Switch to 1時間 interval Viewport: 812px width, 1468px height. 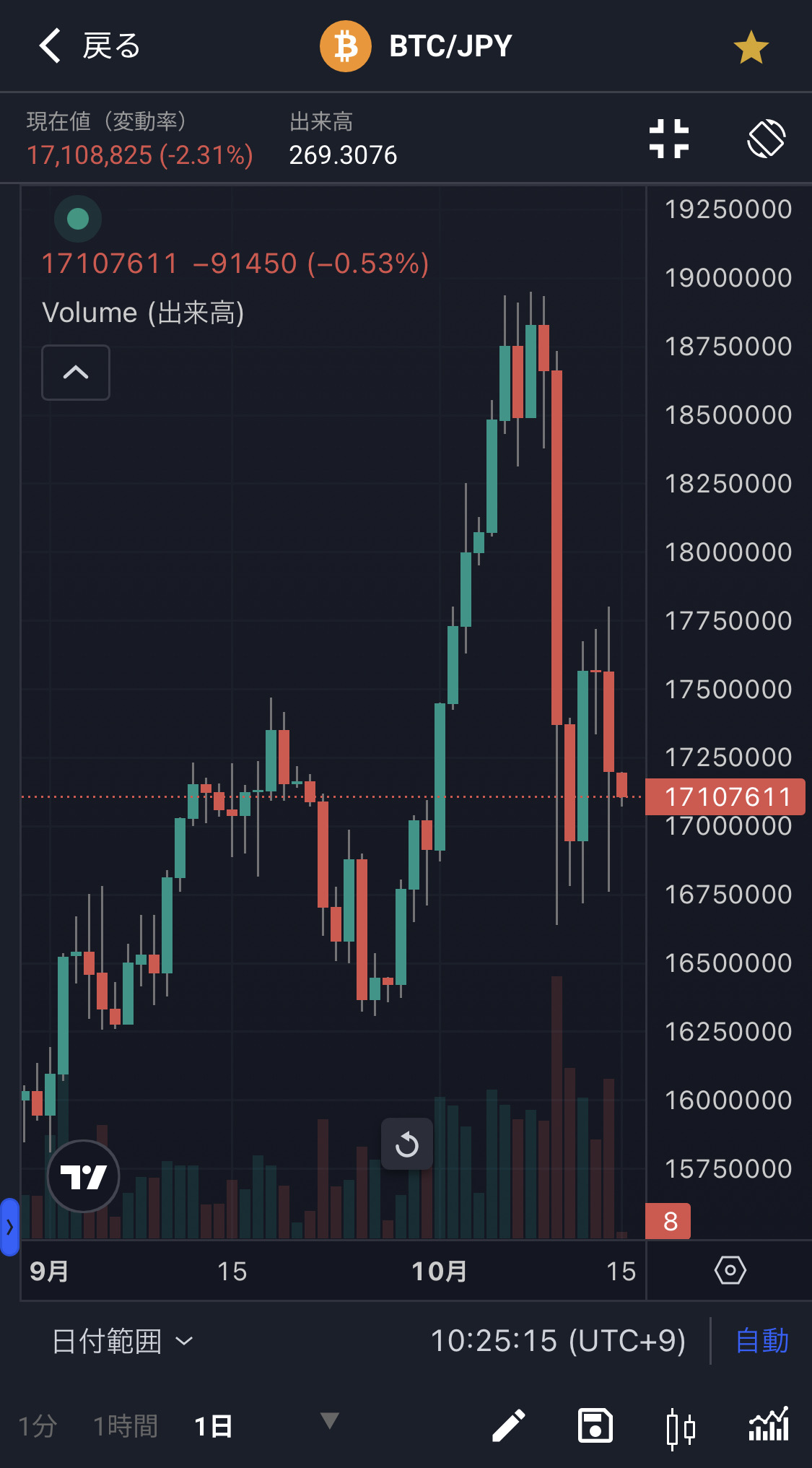[126, 1426]
